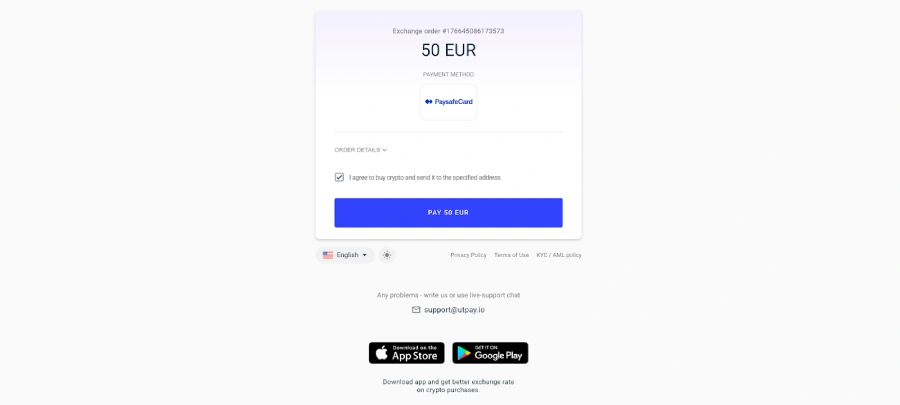This screenshot has width=900, height=405.
Task: Email support@utpay.io
Action: click(x=454, y=310)
